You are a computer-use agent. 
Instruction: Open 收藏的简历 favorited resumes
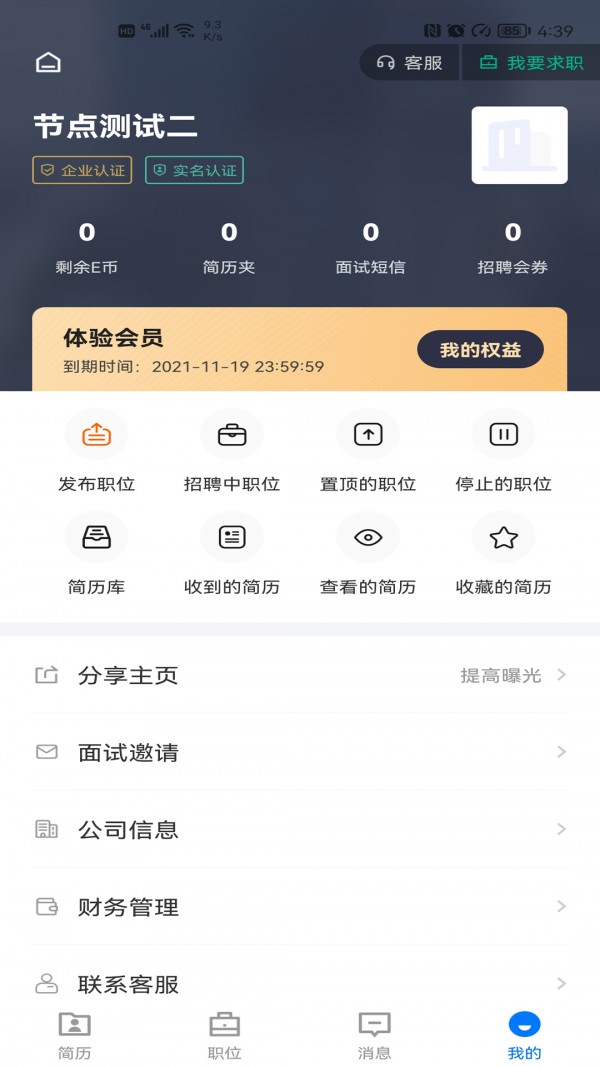(503, 555)
